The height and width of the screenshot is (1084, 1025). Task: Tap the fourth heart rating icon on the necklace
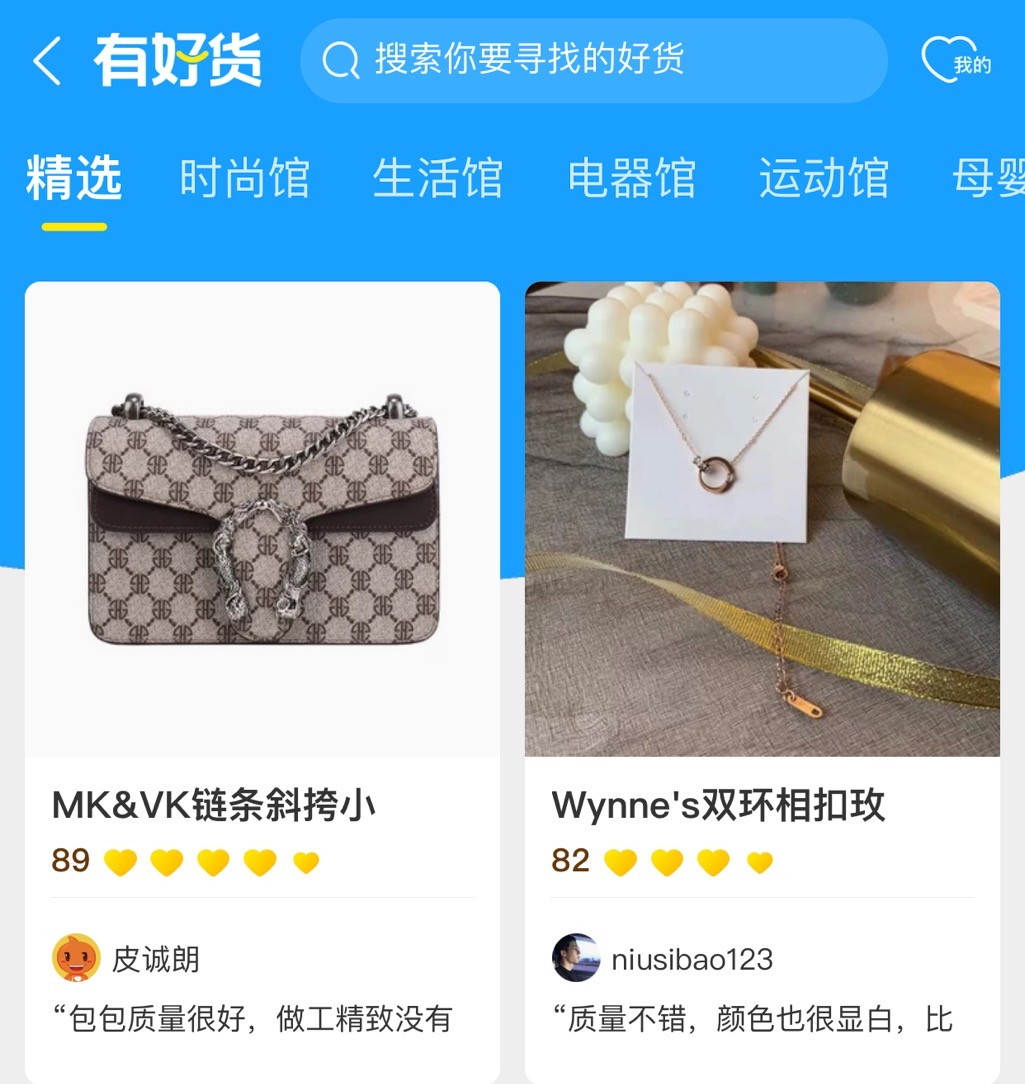[757, 861]
